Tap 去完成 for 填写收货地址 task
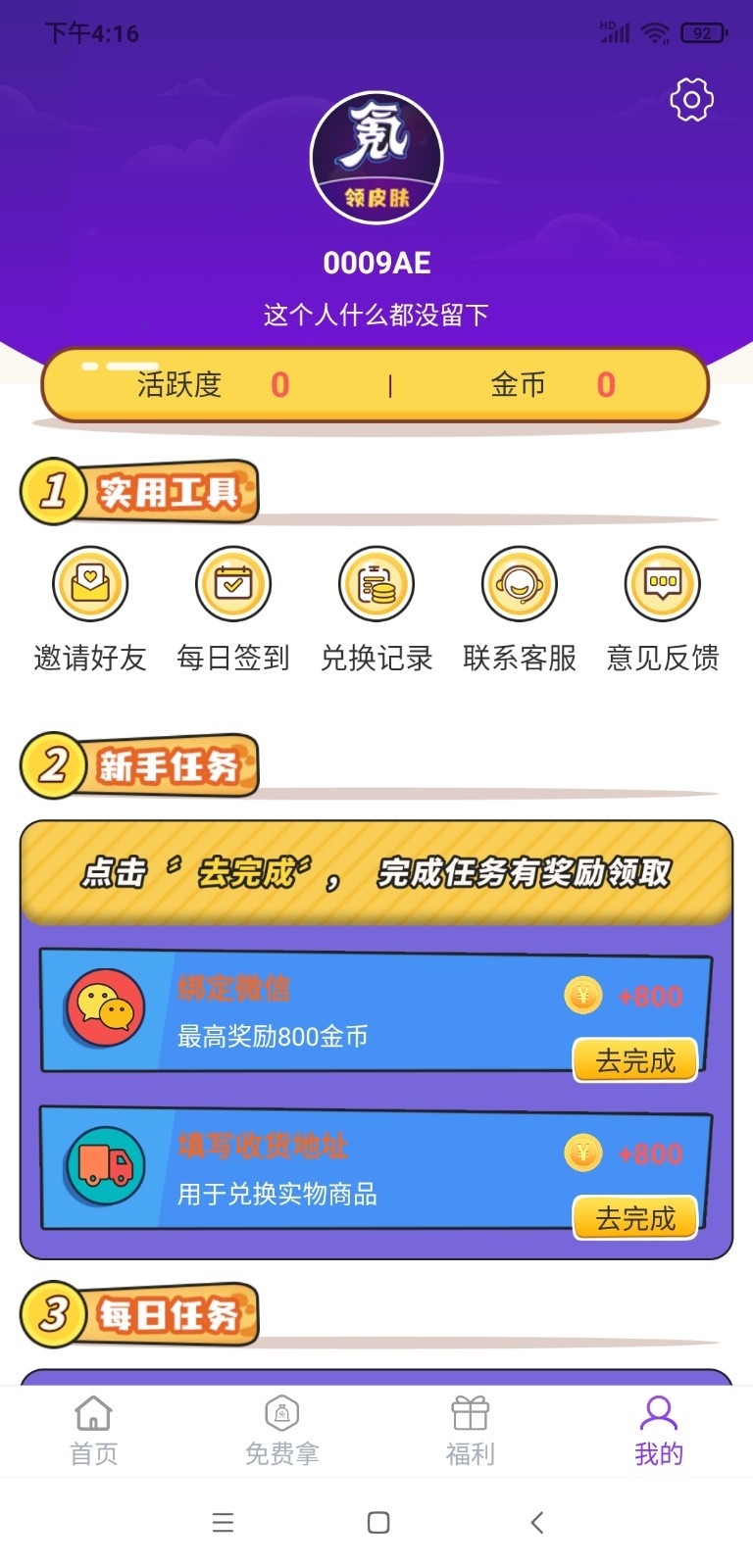This screenshot has width=753, height=1568. (x=635, y=1218)
